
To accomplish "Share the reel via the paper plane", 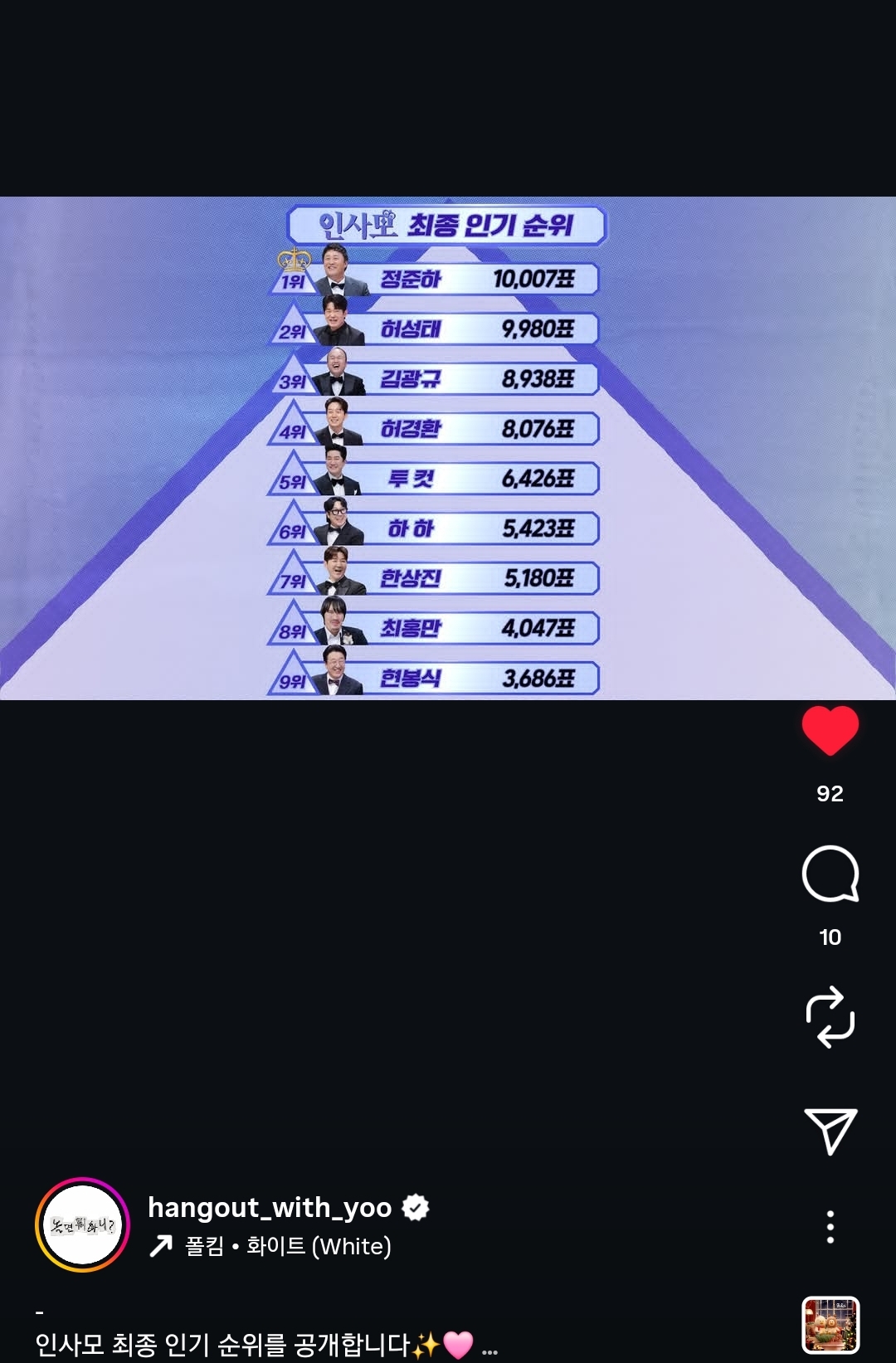I will [x=830, y=1131].
